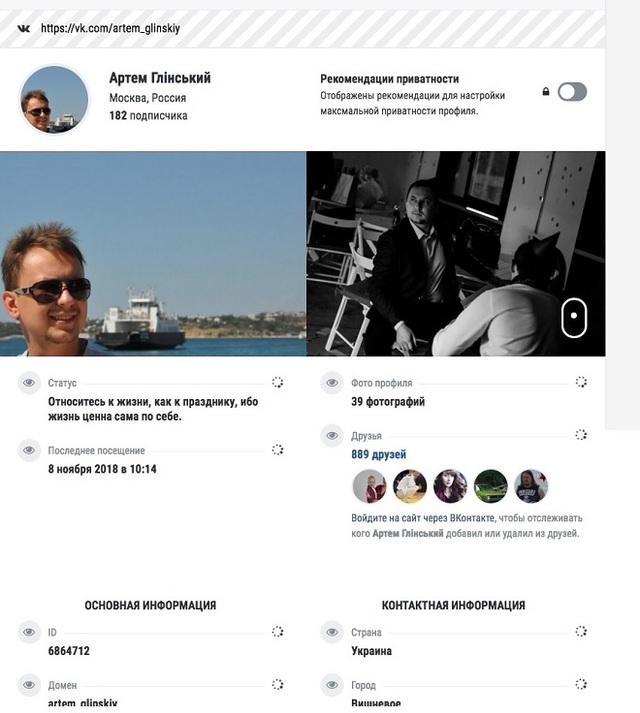Toggle the privacy recommendations switch
The width and height of the screenshot is (640, 713).
point(572,92)
